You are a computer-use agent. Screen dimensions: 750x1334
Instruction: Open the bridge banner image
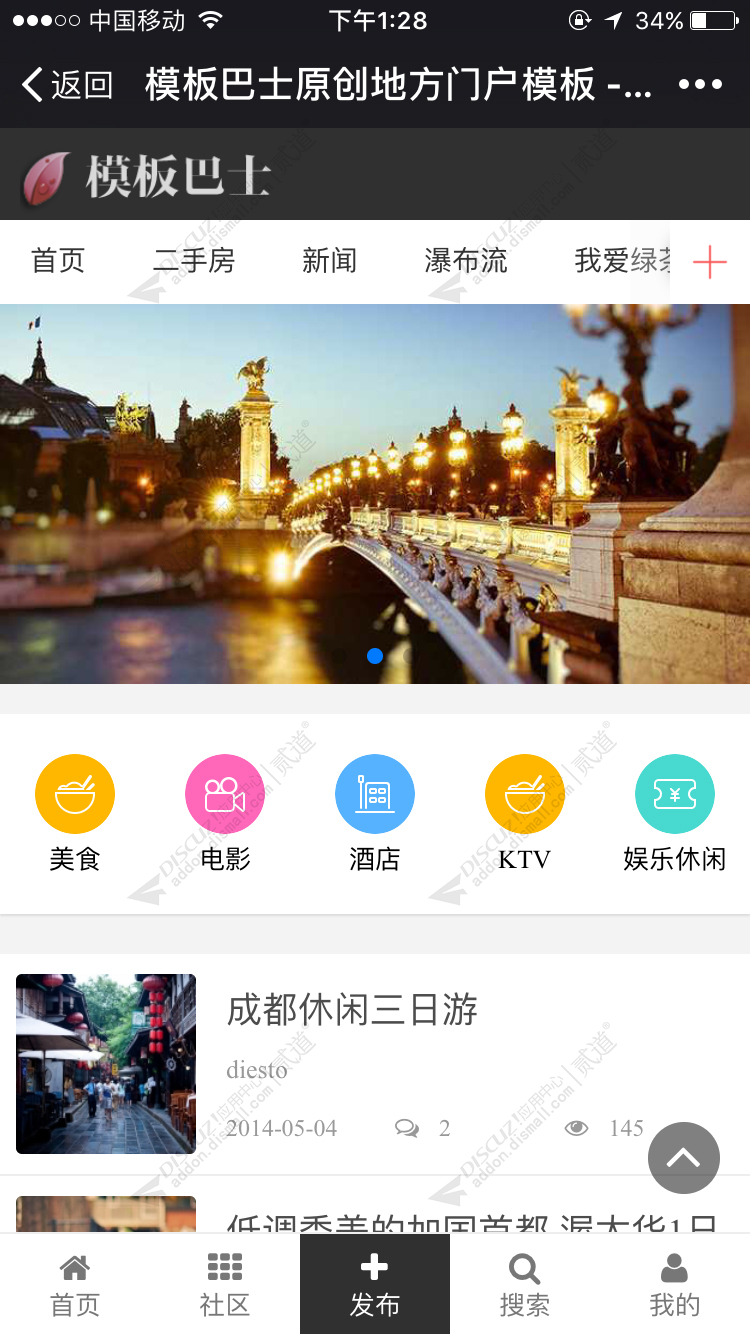click(x=375, y=493)
